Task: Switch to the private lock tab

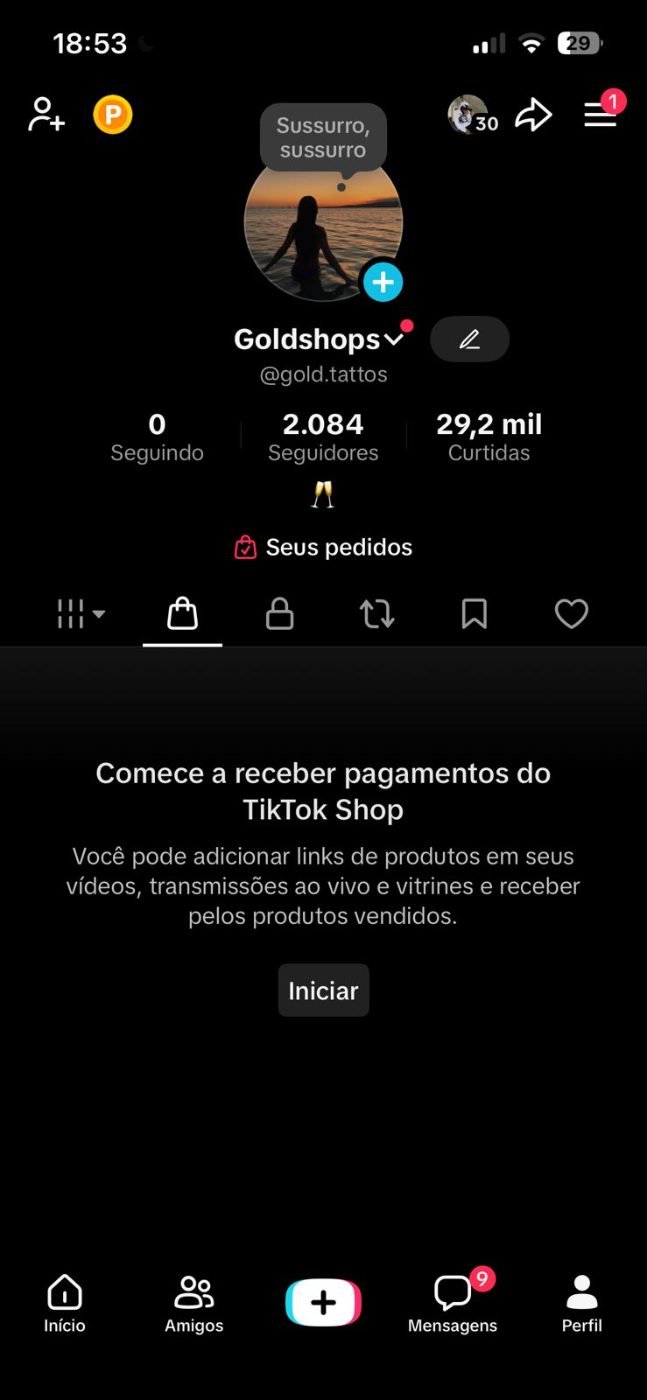Action: [x=280, y=614]
